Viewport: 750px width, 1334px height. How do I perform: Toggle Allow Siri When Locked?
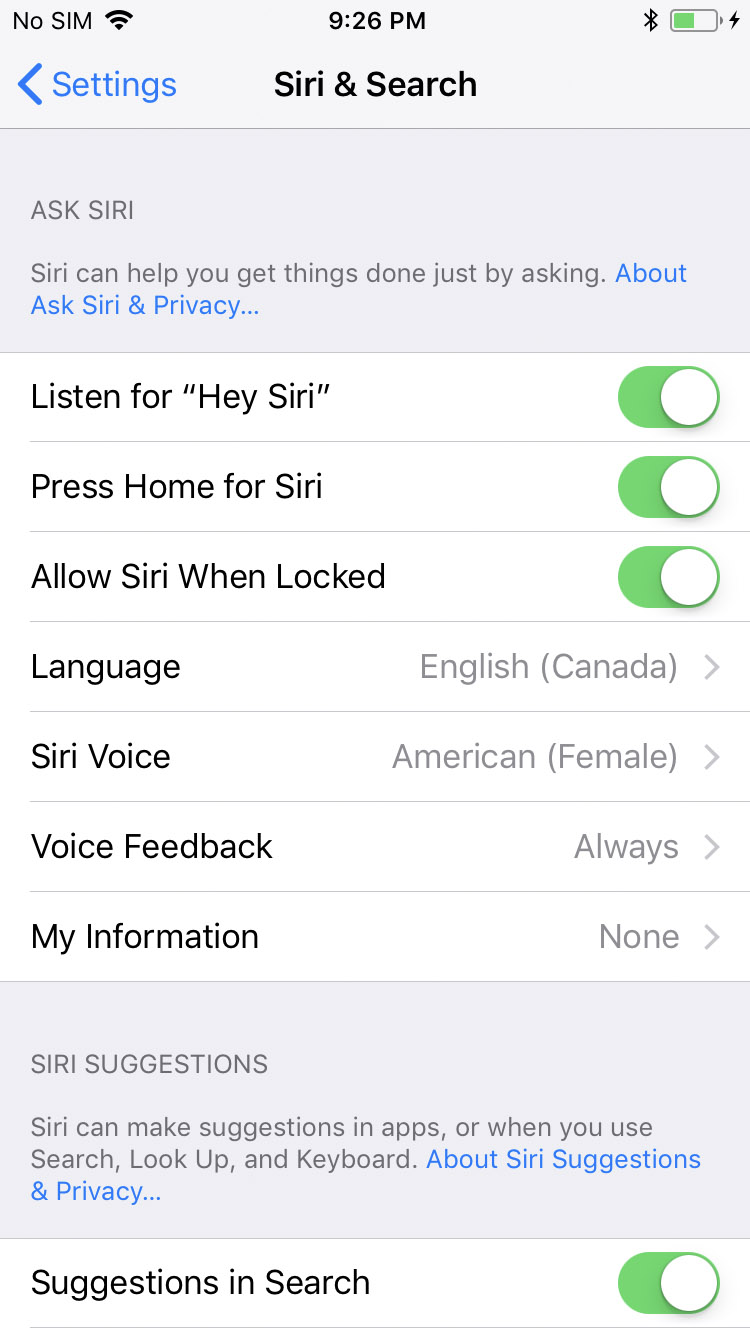[x=668, y=577]
